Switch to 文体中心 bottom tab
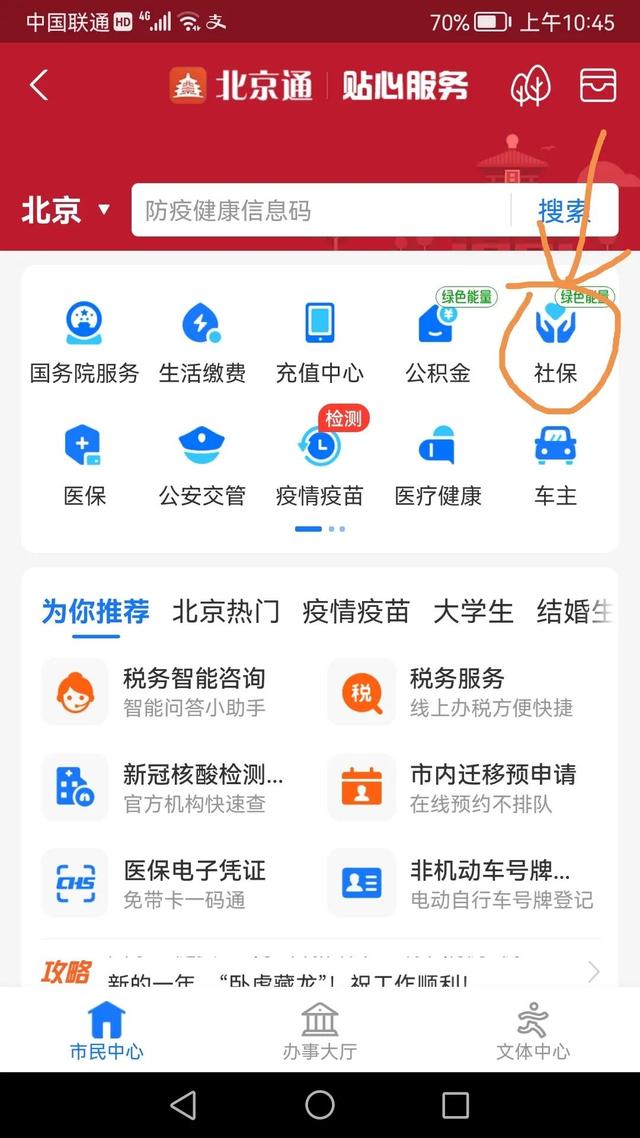This screenshot has height=1138, width=640. (533, 1030)
